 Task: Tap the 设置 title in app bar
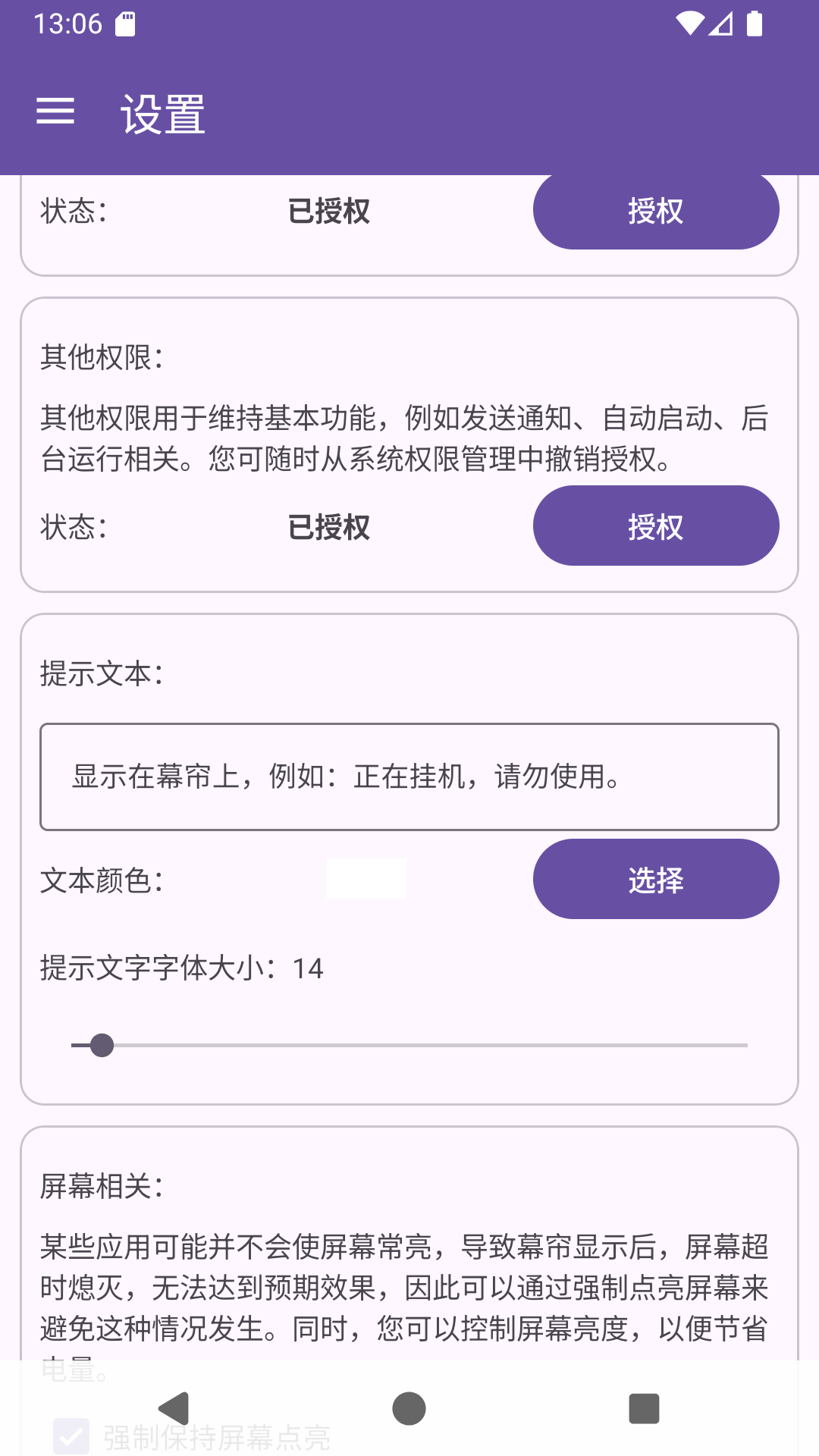pyautogui.click(x=162, y=115)
